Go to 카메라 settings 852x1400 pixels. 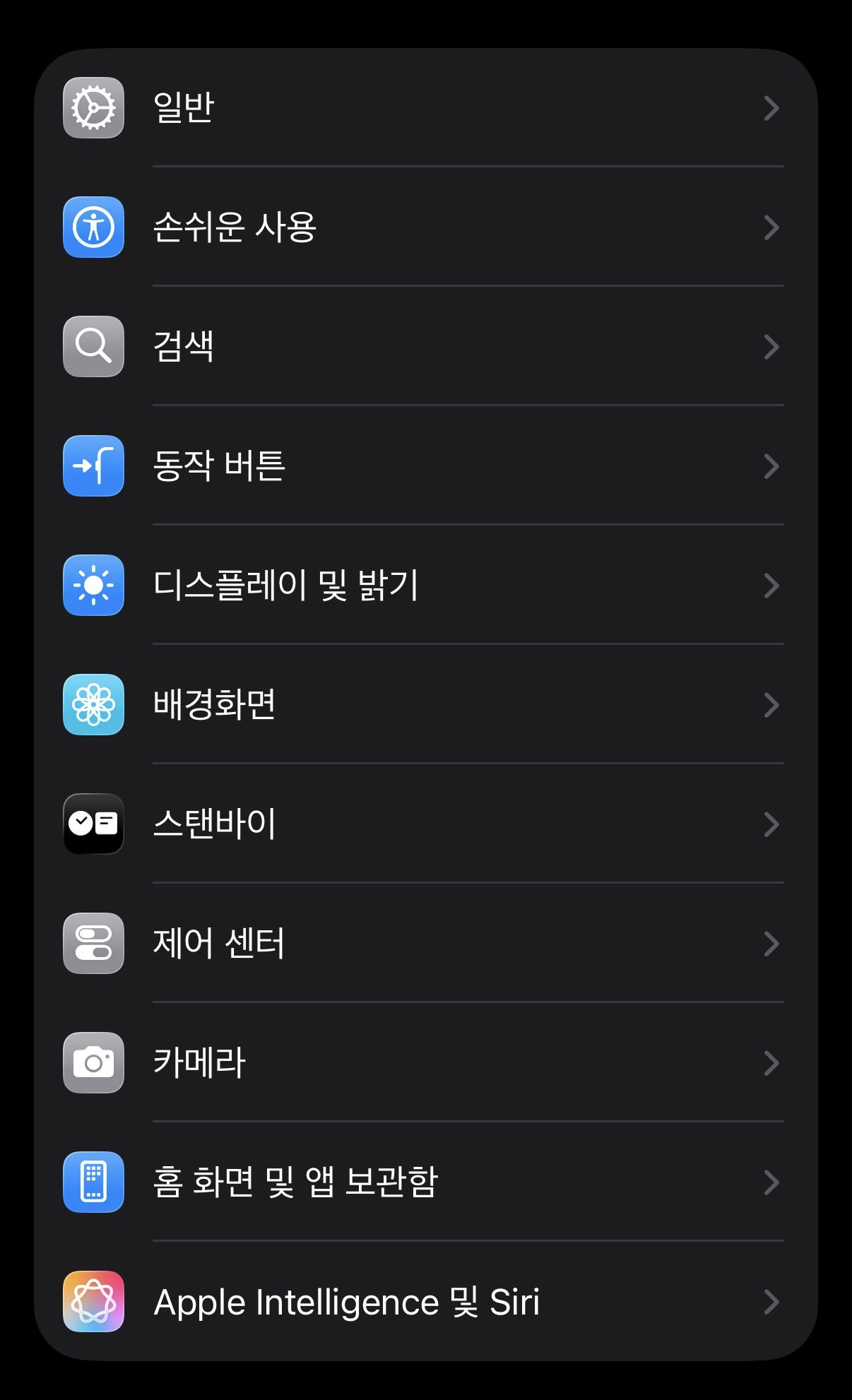click(426, 1062)
